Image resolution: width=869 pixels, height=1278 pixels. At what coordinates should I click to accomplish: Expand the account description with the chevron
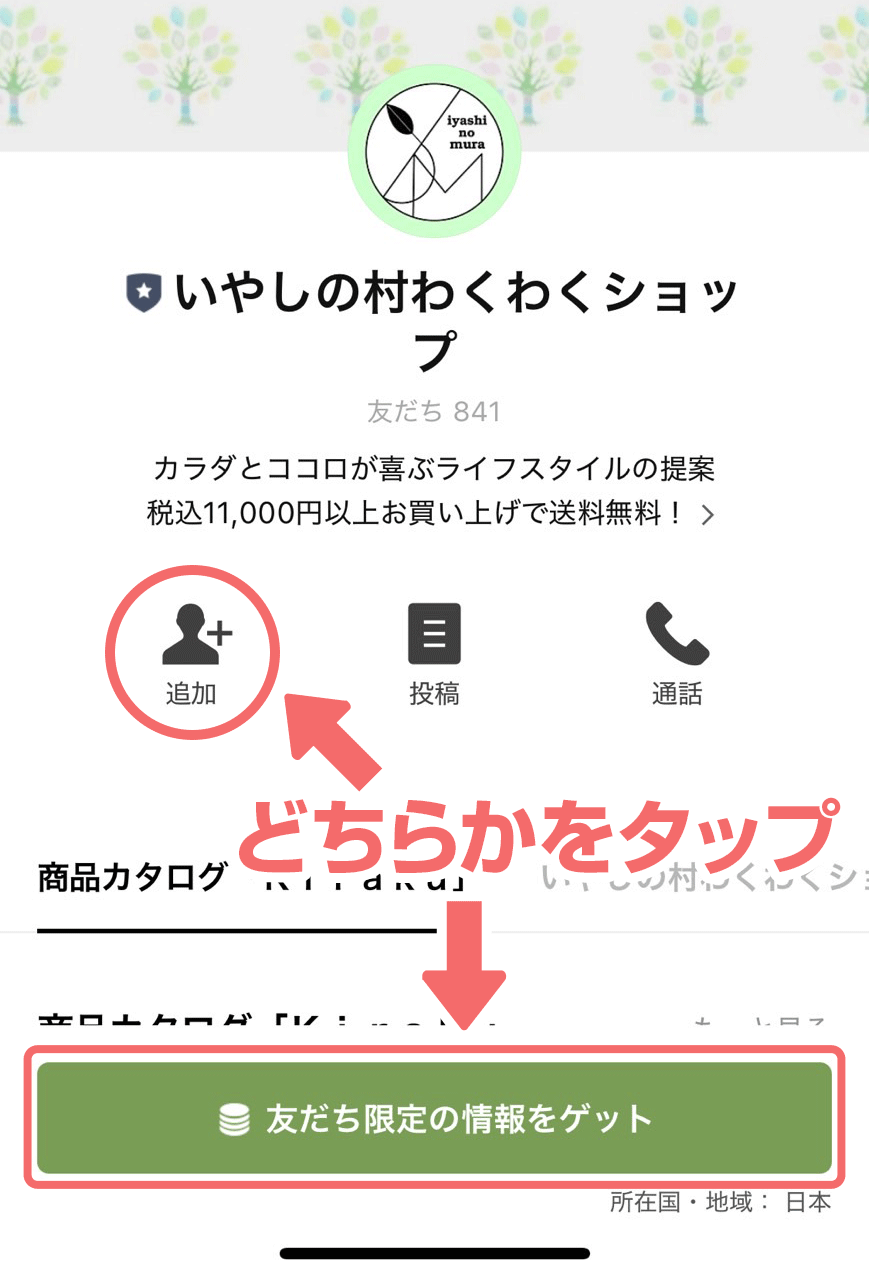pos(708,516)
